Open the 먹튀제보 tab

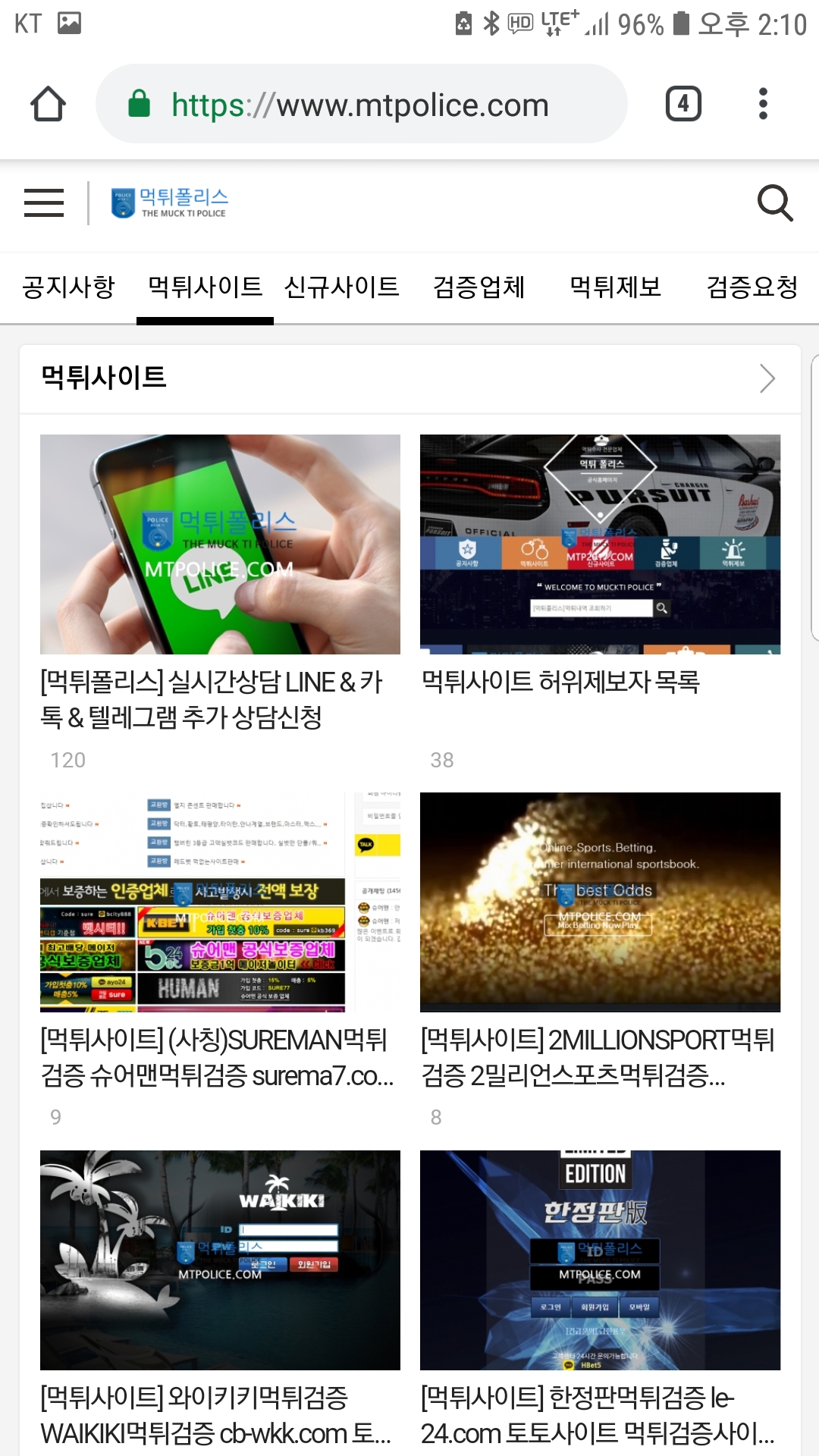pos(615,287)
